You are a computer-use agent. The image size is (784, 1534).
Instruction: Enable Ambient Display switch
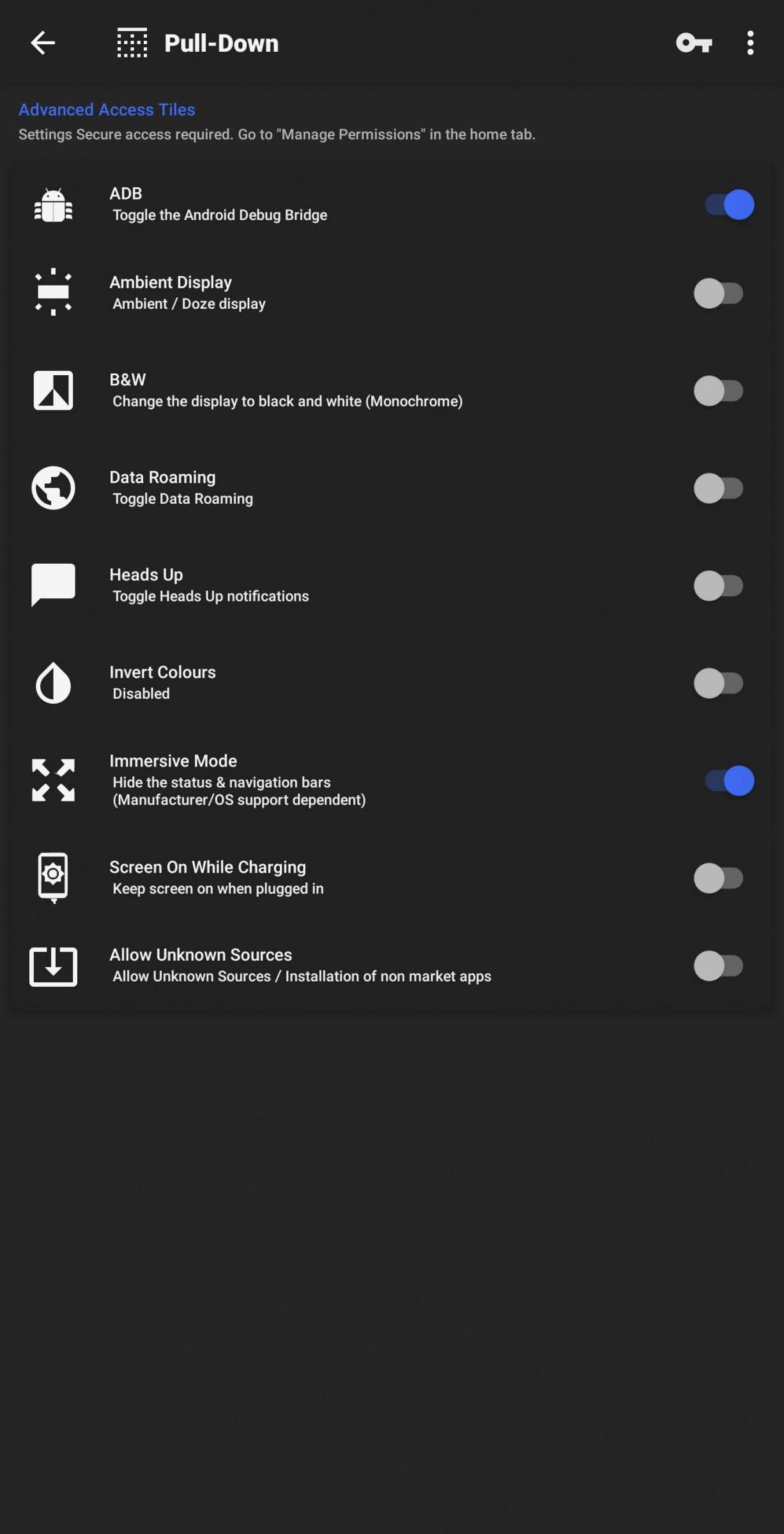coord(719,293)
